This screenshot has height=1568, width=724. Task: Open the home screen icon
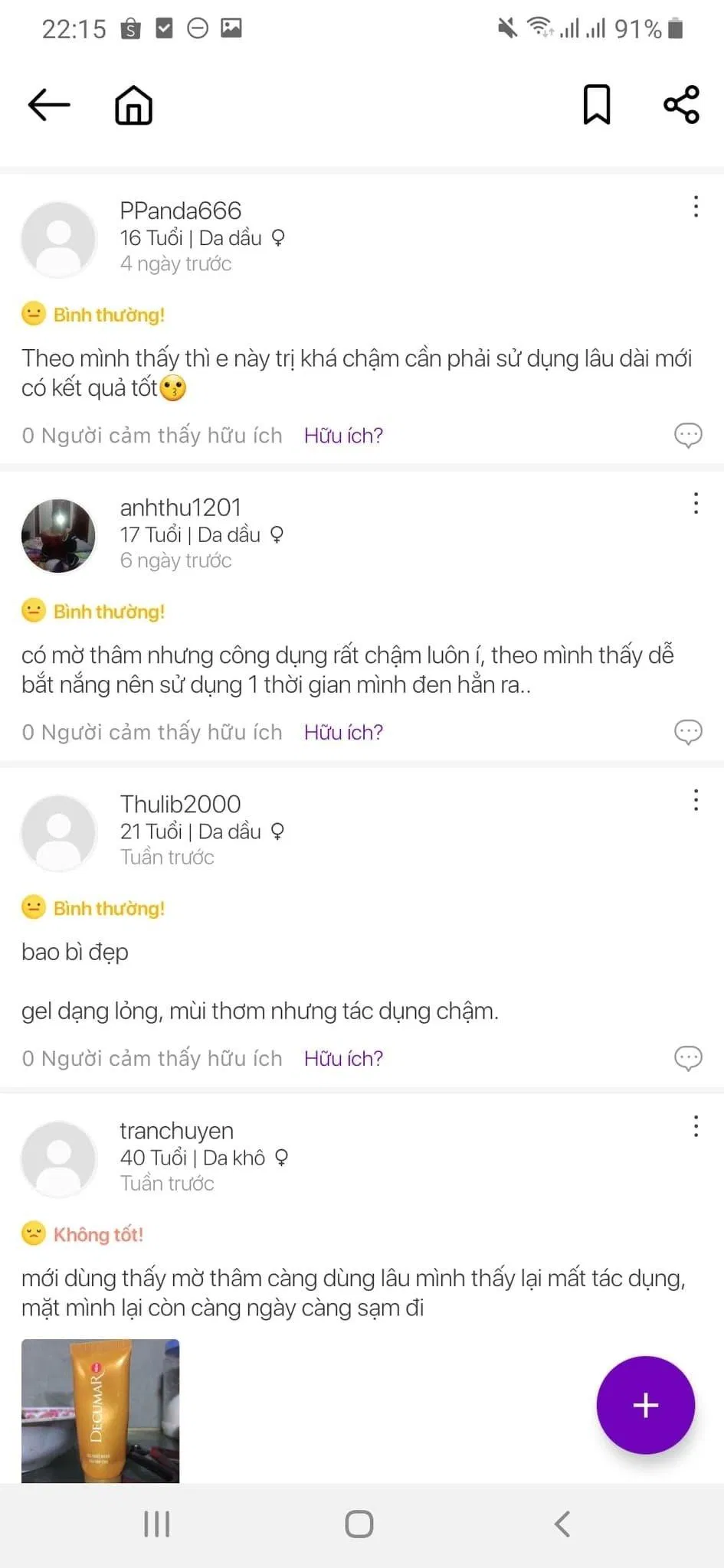[133, 105]
